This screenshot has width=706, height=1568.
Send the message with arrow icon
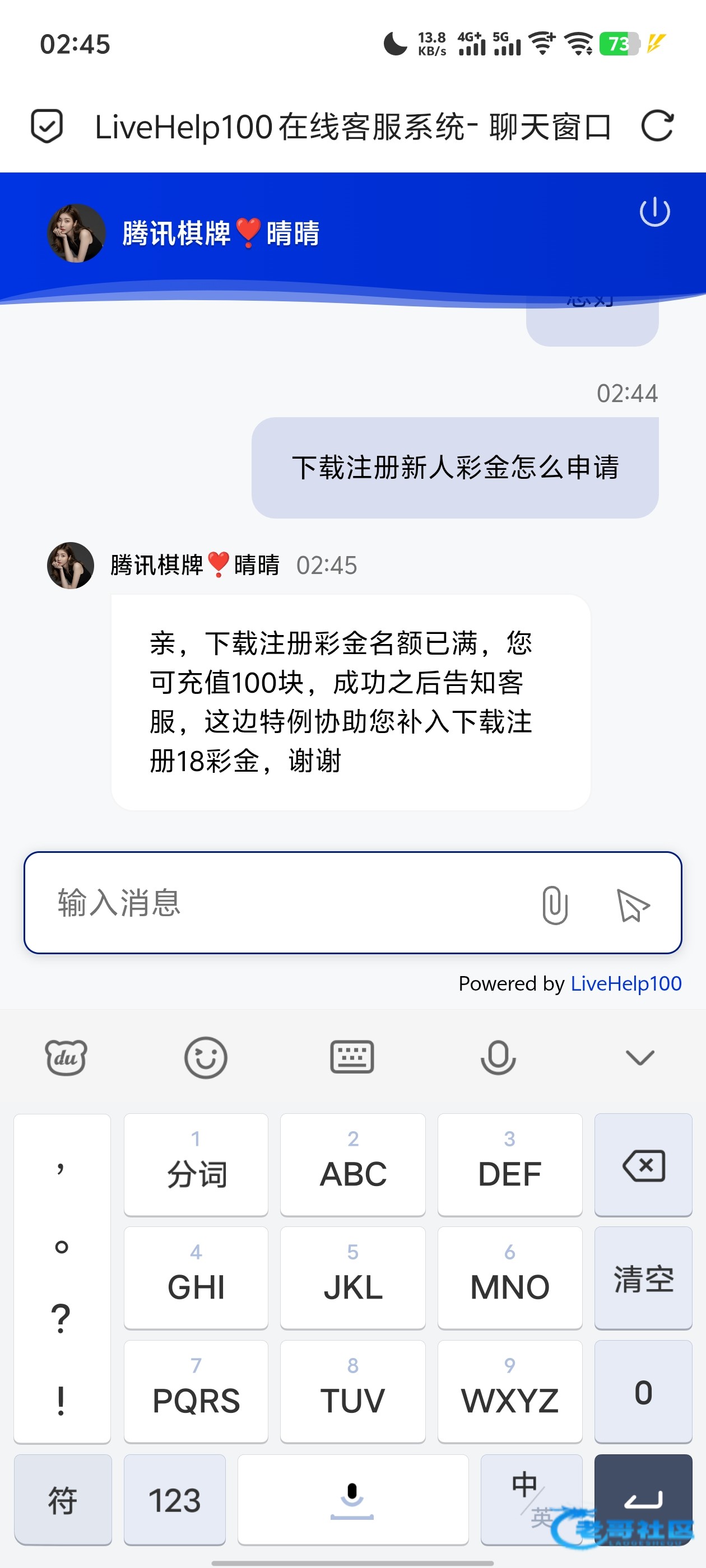click(632, 904)
